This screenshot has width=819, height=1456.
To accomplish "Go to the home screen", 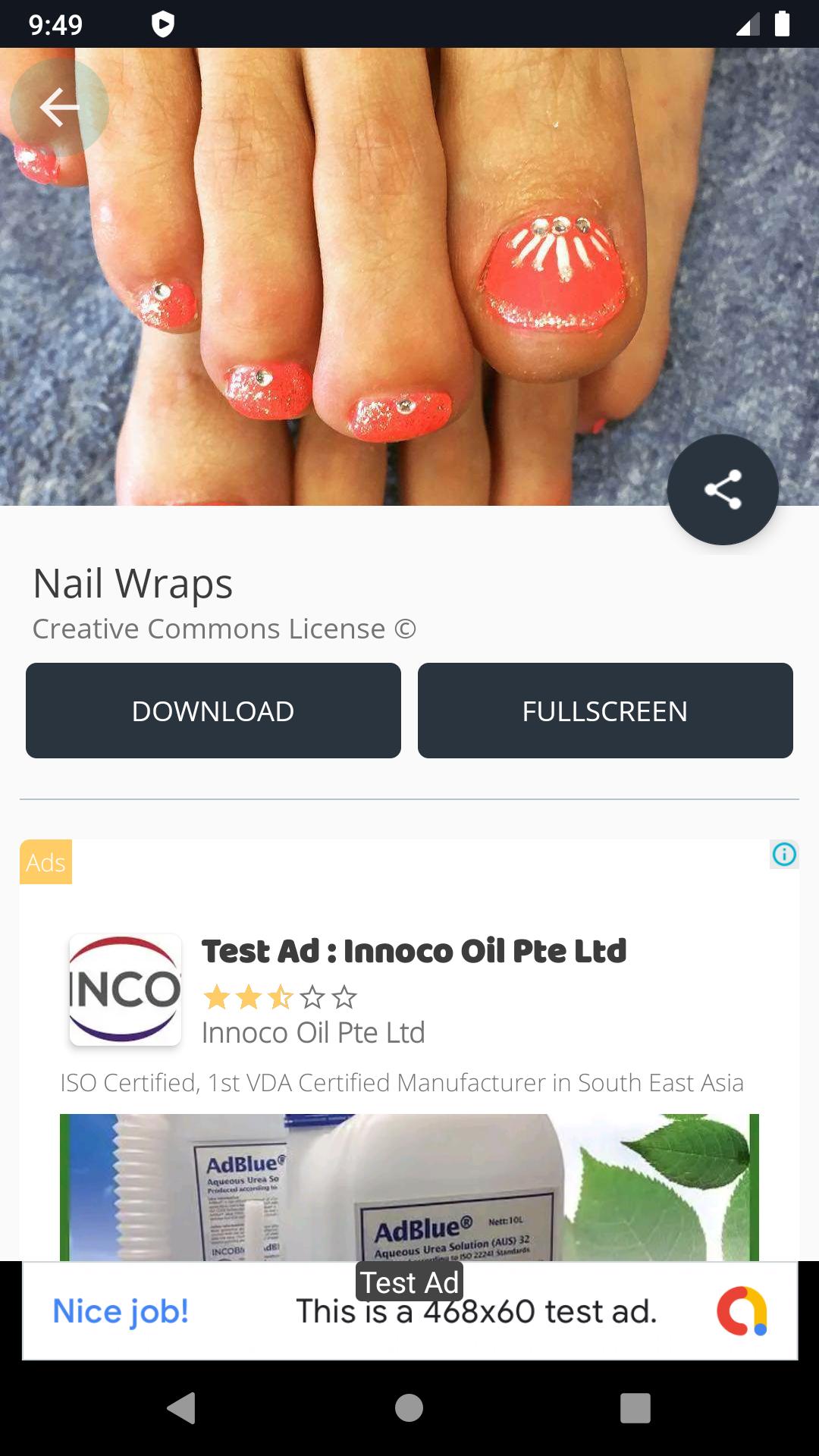I will click(409, 1408).
